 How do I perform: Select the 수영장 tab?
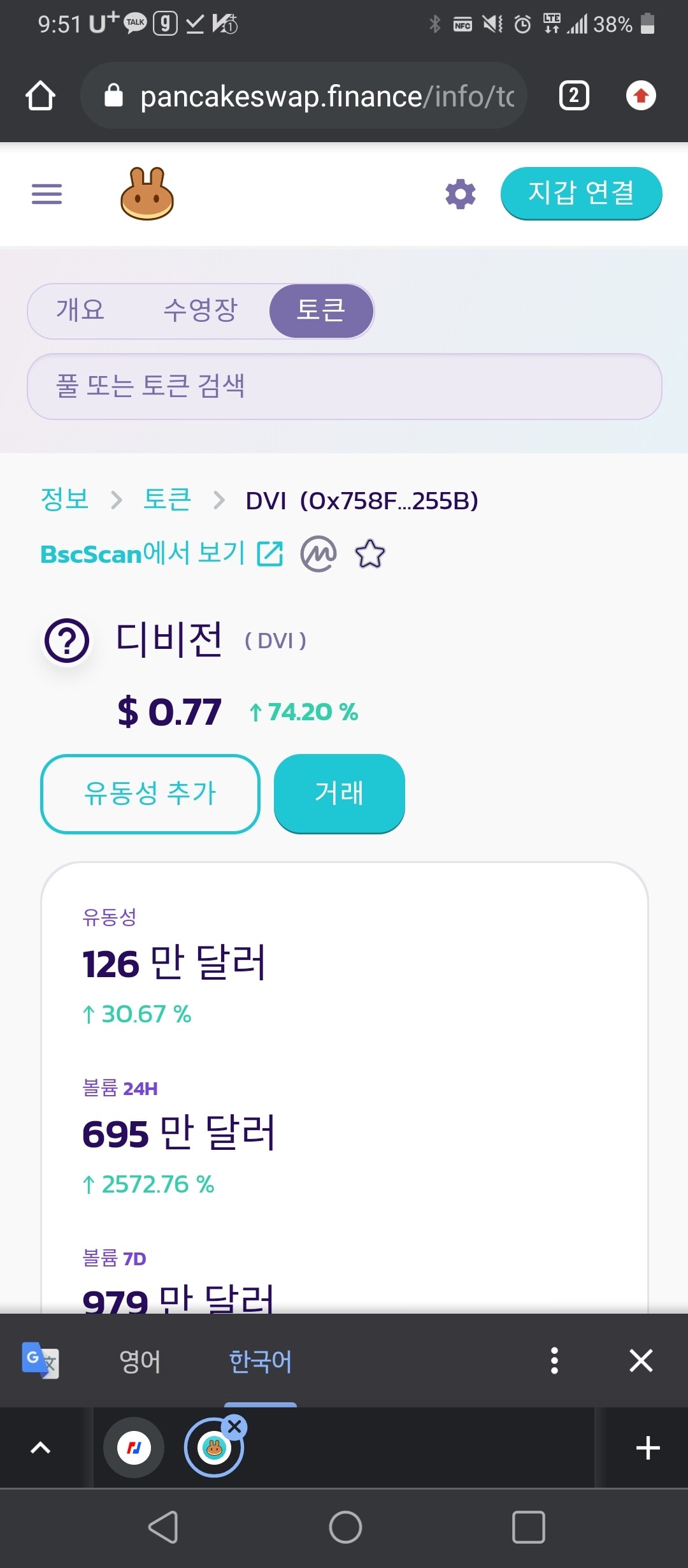point(200,310)
